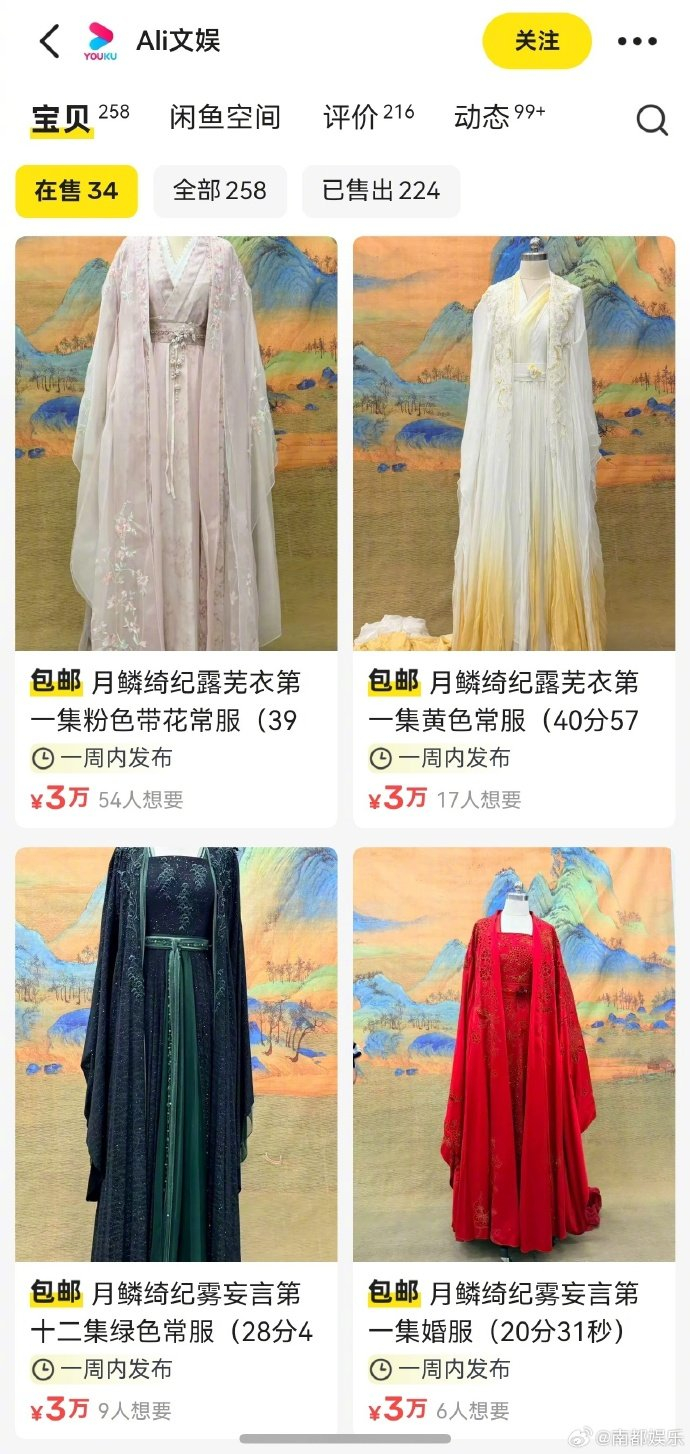Follow Ali文娱 with the 关注 button
Image resolution: width=690 pixels, height=1454 pixels.
tap(537, 41)
